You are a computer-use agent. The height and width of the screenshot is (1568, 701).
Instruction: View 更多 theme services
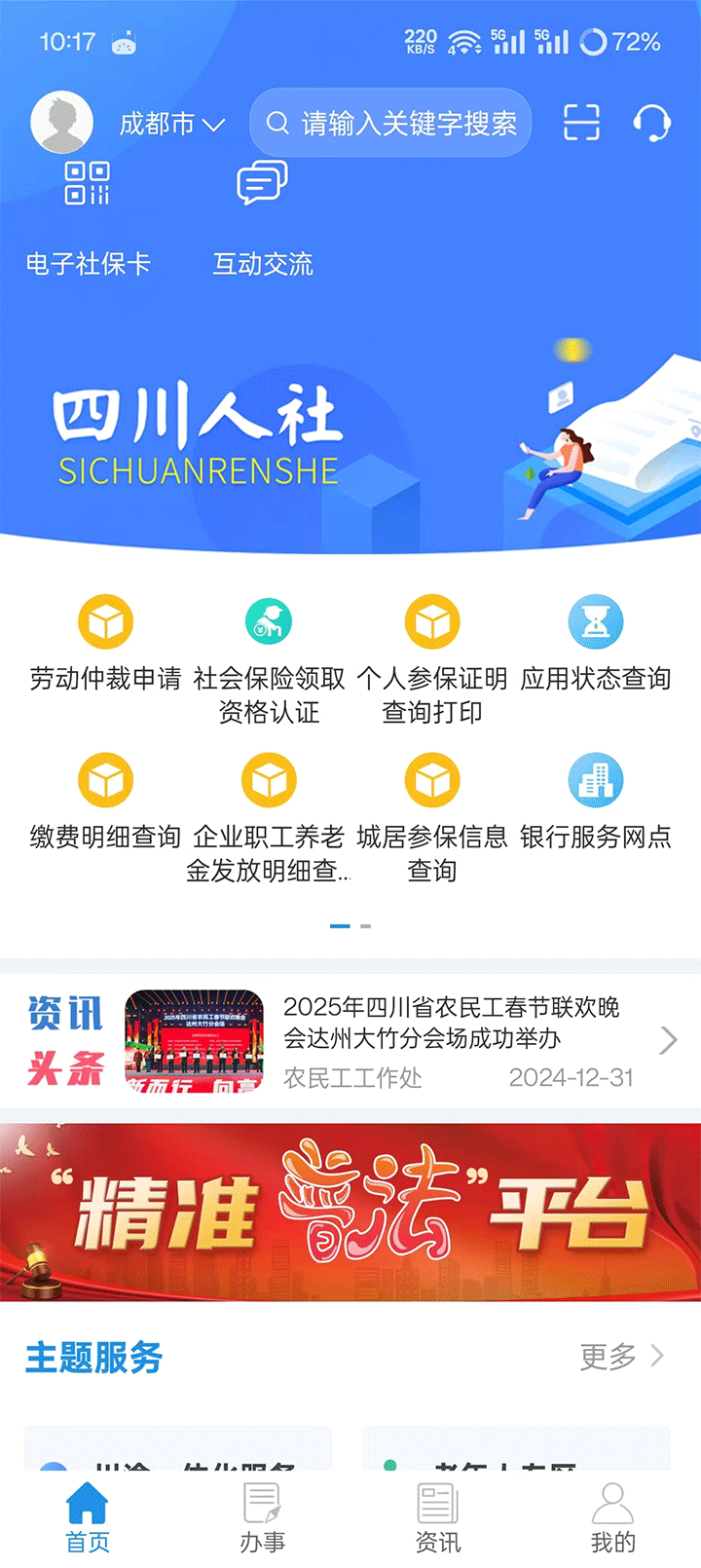click(x=622, y=1356)
